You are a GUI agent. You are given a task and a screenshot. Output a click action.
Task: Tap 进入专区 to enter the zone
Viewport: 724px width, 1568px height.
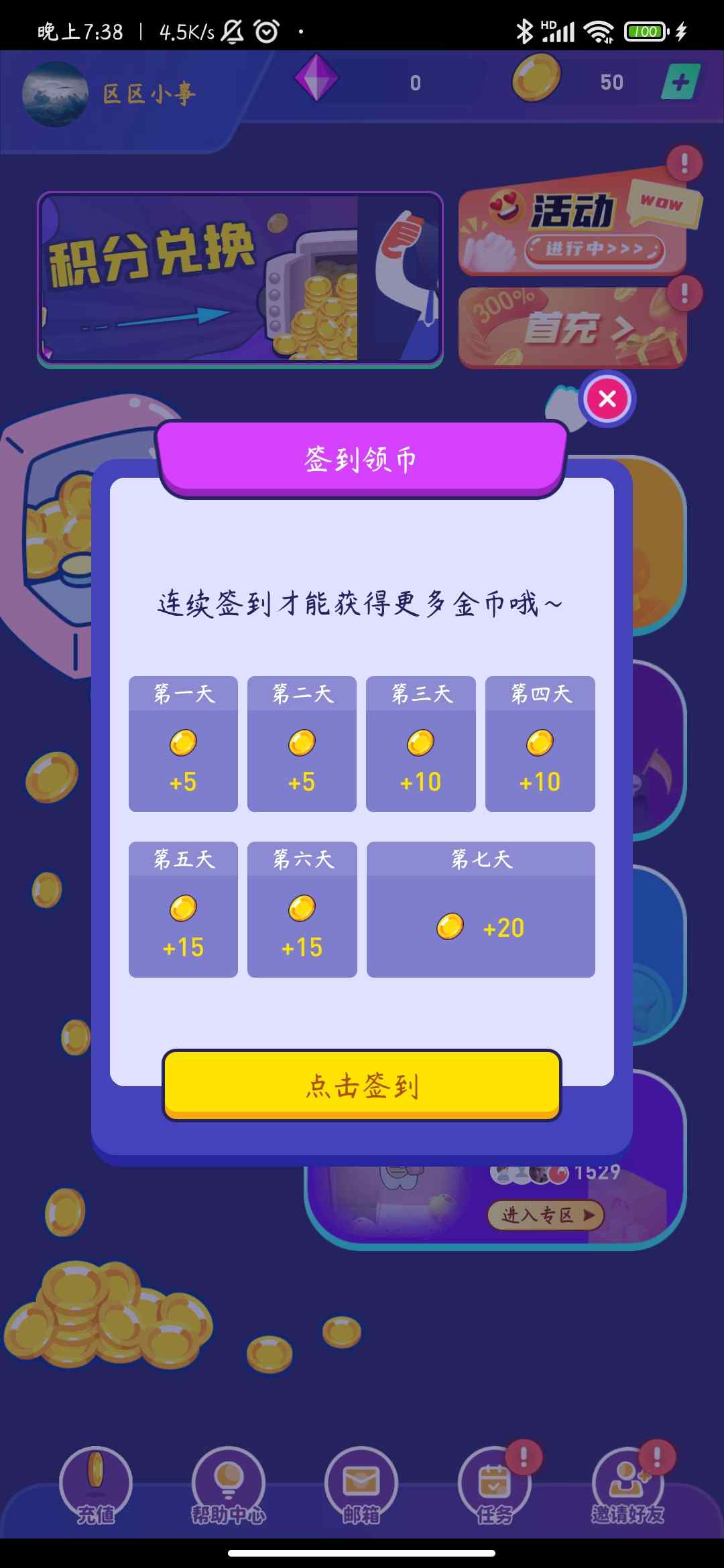546,1215
